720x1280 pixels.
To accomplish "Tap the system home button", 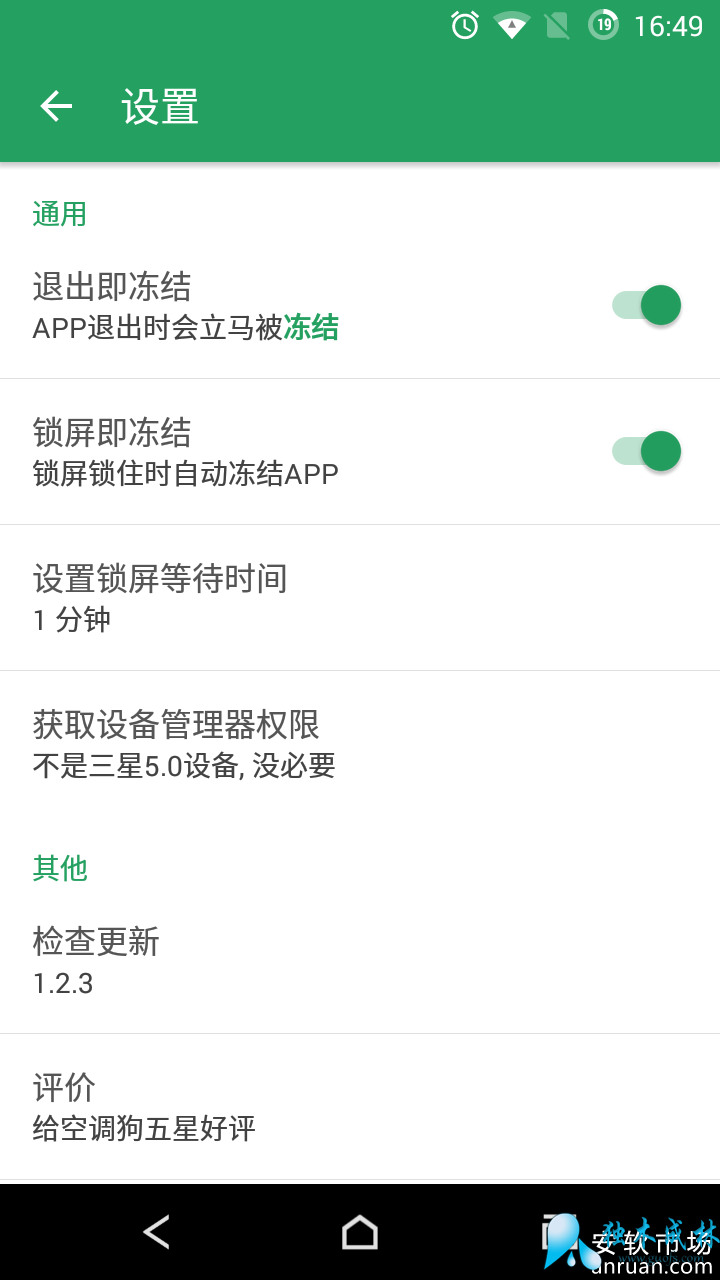I will click(x=360, y=1232).
